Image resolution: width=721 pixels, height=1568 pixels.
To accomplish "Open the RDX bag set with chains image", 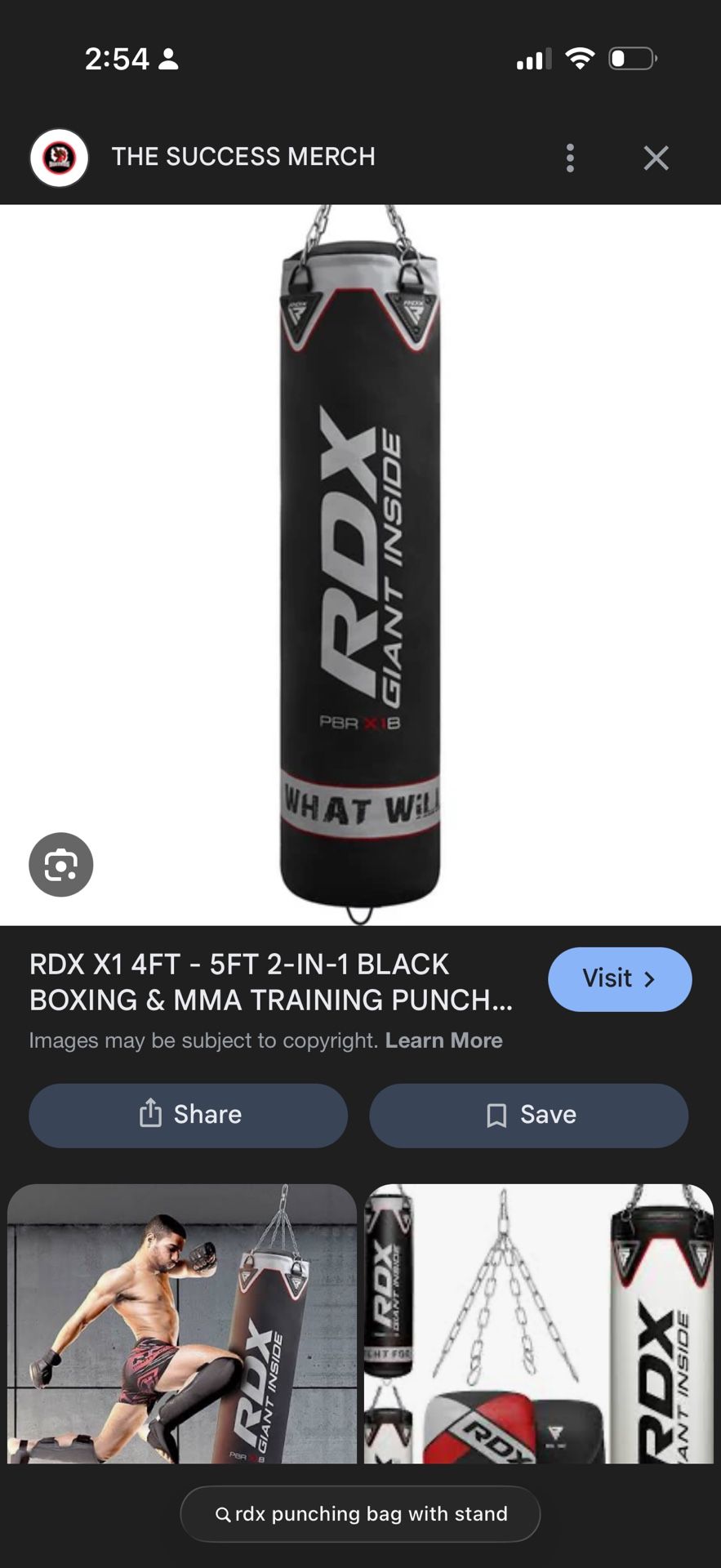I will click(x=539, y=1323).
